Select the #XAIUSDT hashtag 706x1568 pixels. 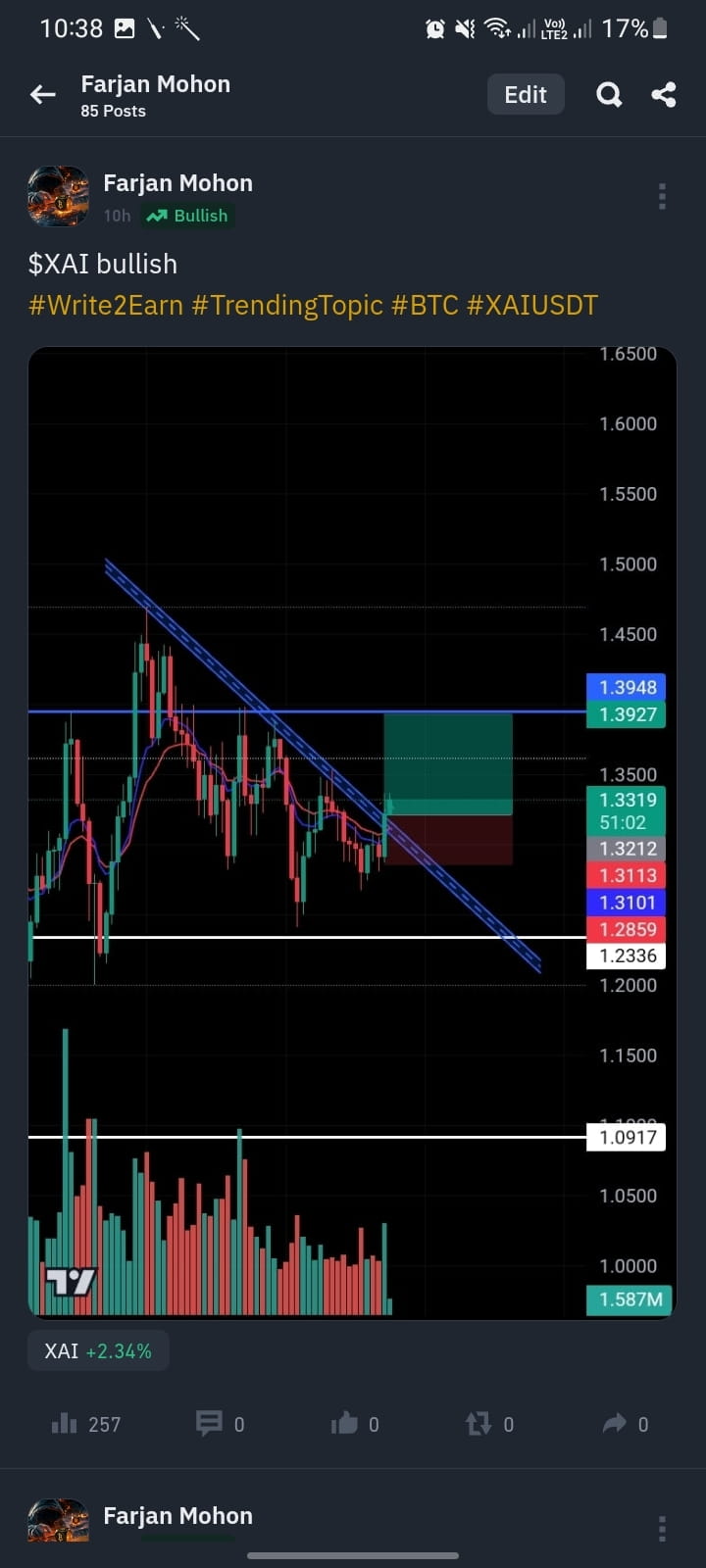tap(534, 305)
